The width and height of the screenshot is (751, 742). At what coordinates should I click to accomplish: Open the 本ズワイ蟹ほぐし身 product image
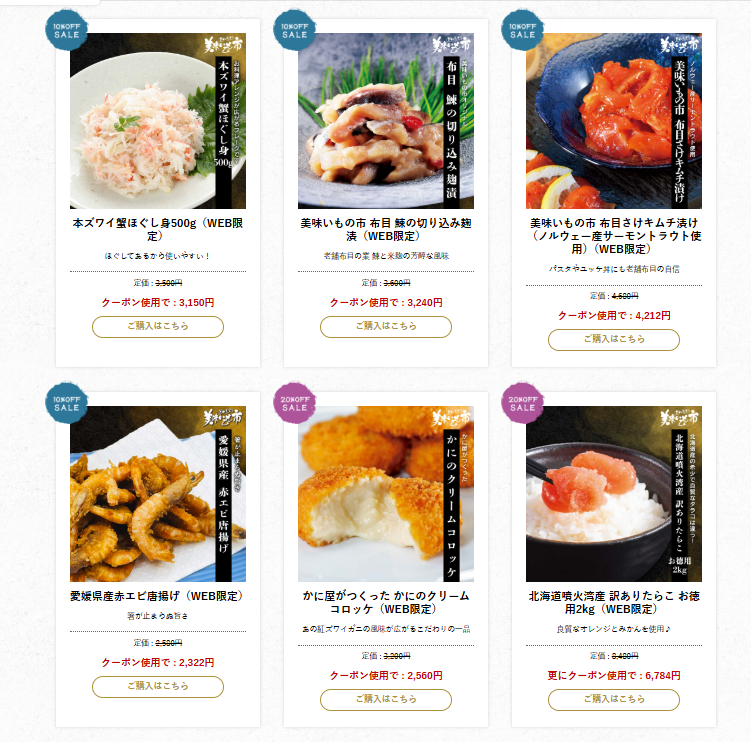click(x=158, y=120)
